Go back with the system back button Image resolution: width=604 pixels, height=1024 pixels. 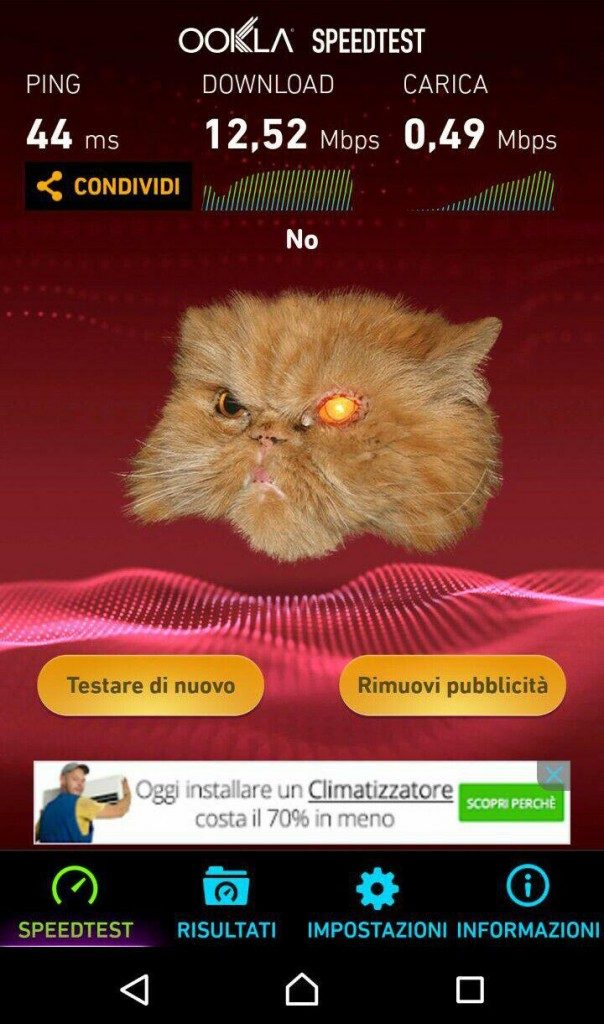point(135,989)
